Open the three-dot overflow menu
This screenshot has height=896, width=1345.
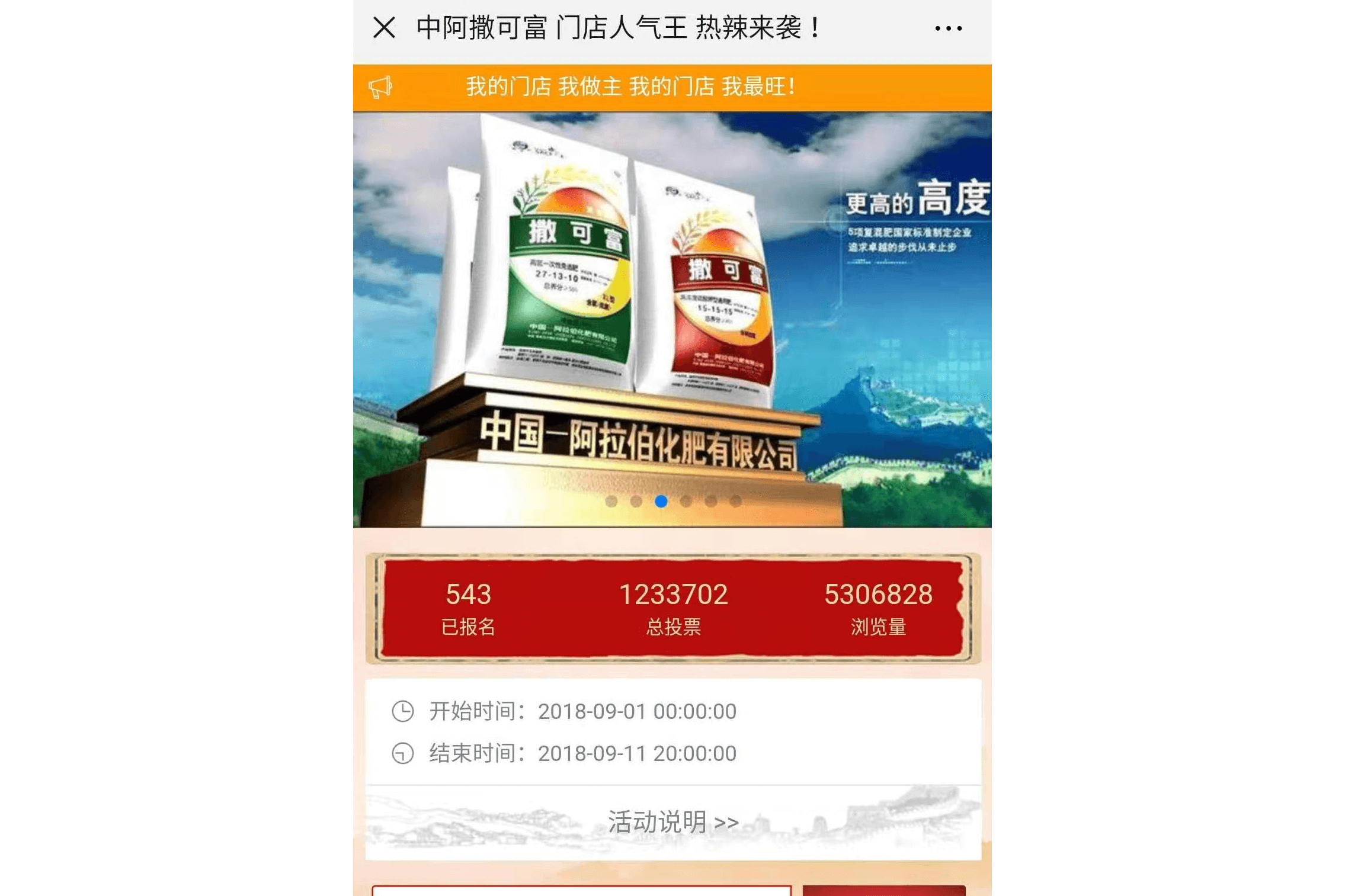point(948,28)
